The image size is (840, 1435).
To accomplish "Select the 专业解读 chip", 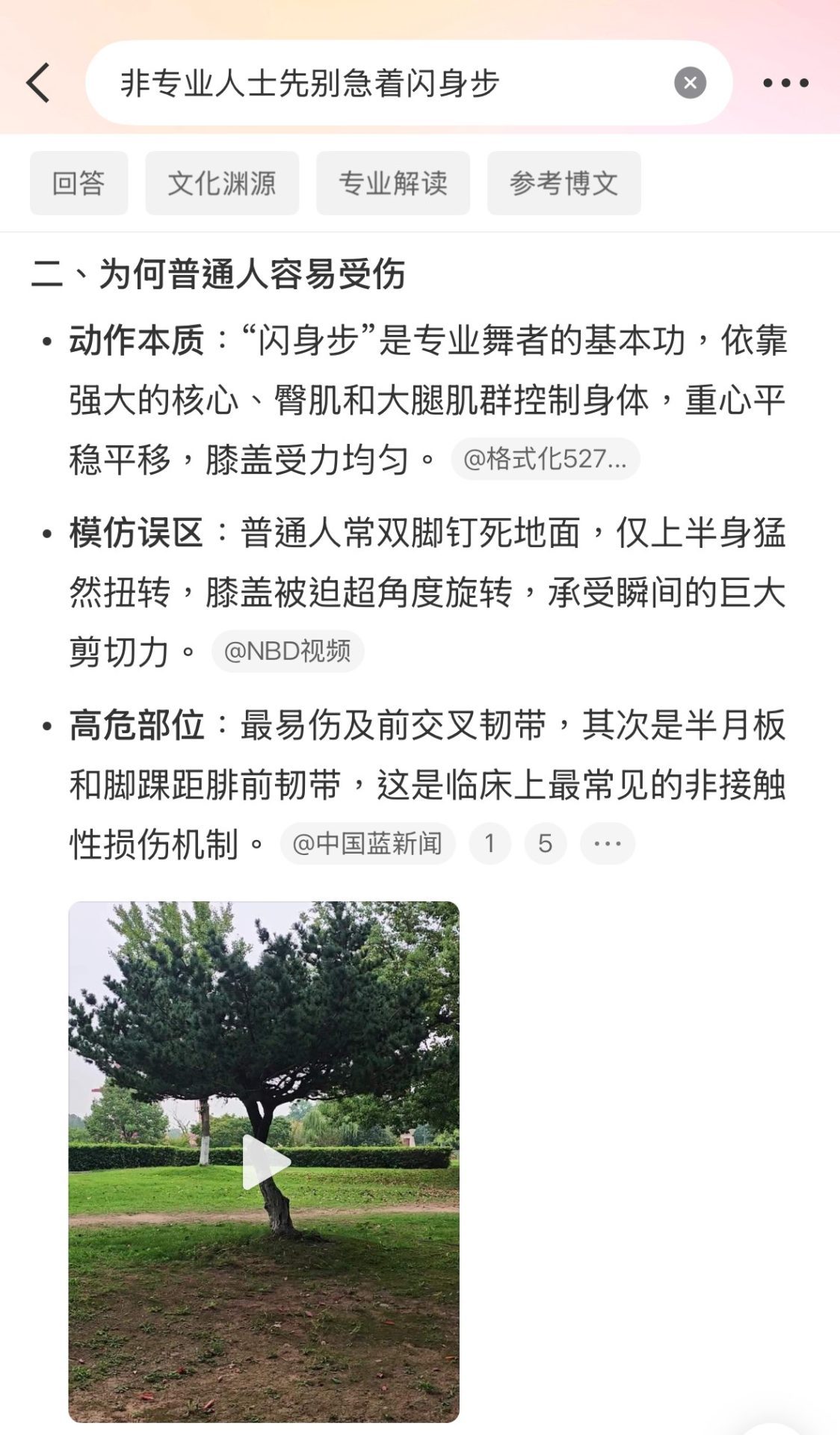I will click(393, 183).
